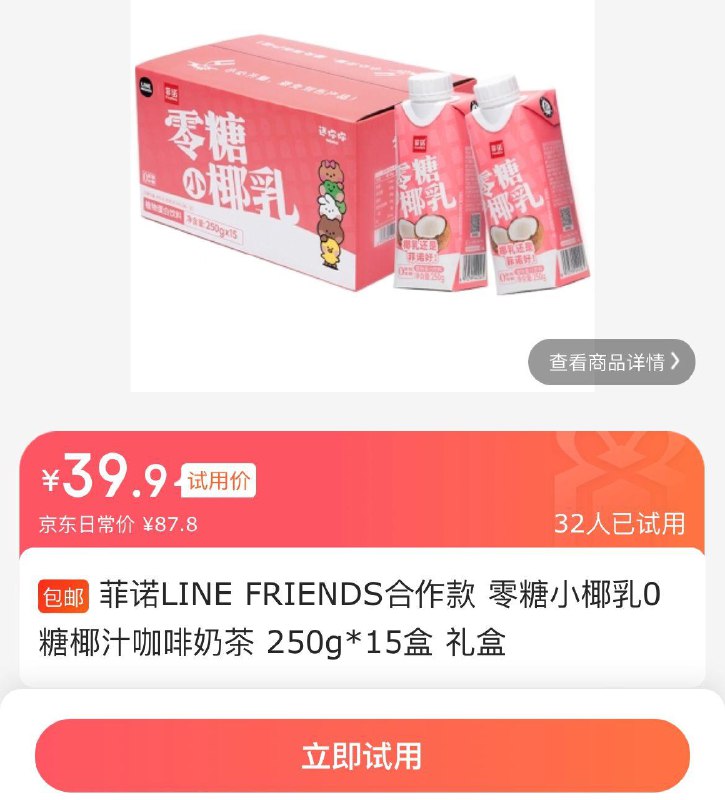Expand the orange price banner area
The image size is (725, 800).
coord(362,490)
